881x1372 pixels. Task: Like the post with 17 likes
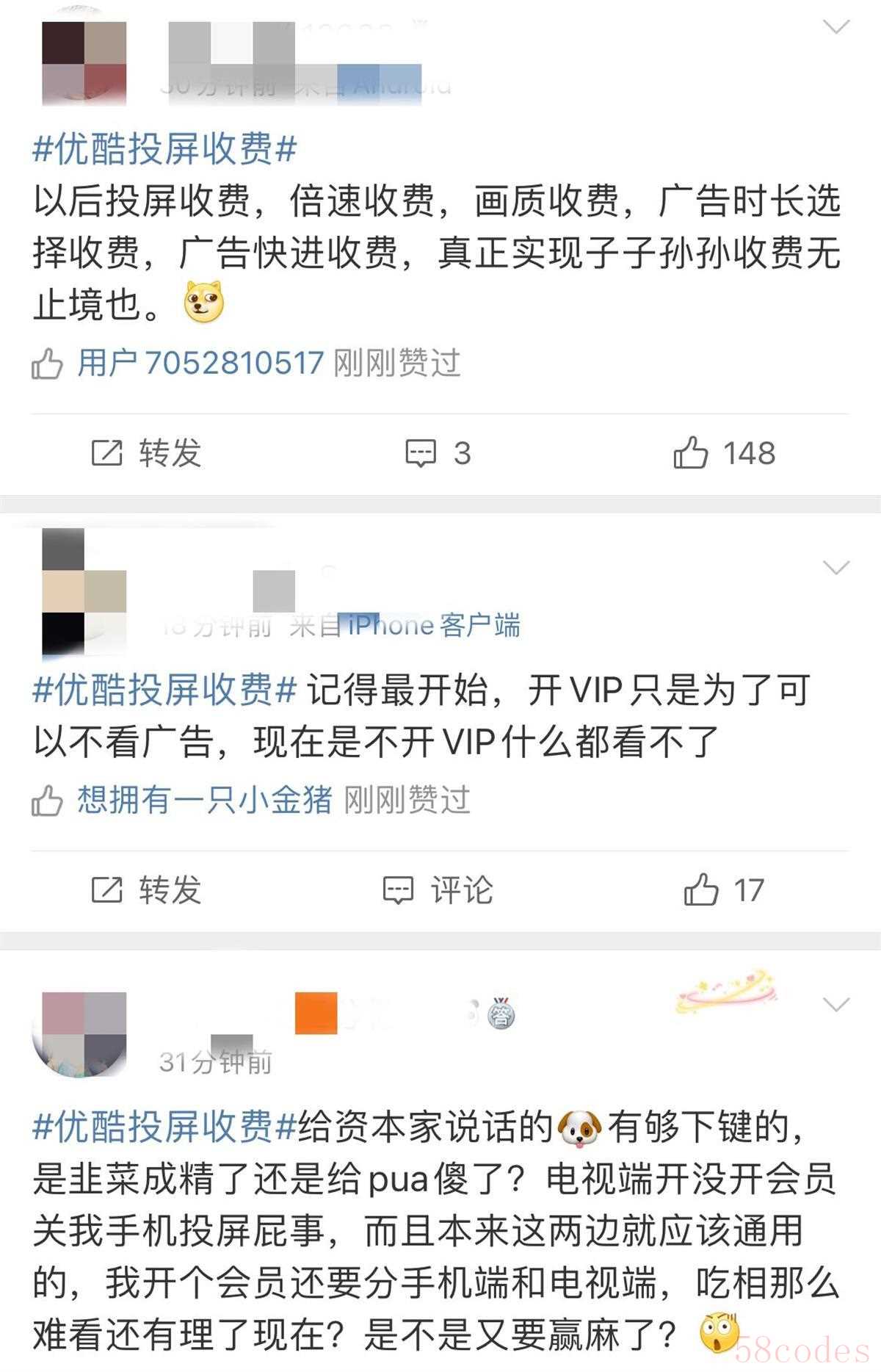[x=724, y=890]
